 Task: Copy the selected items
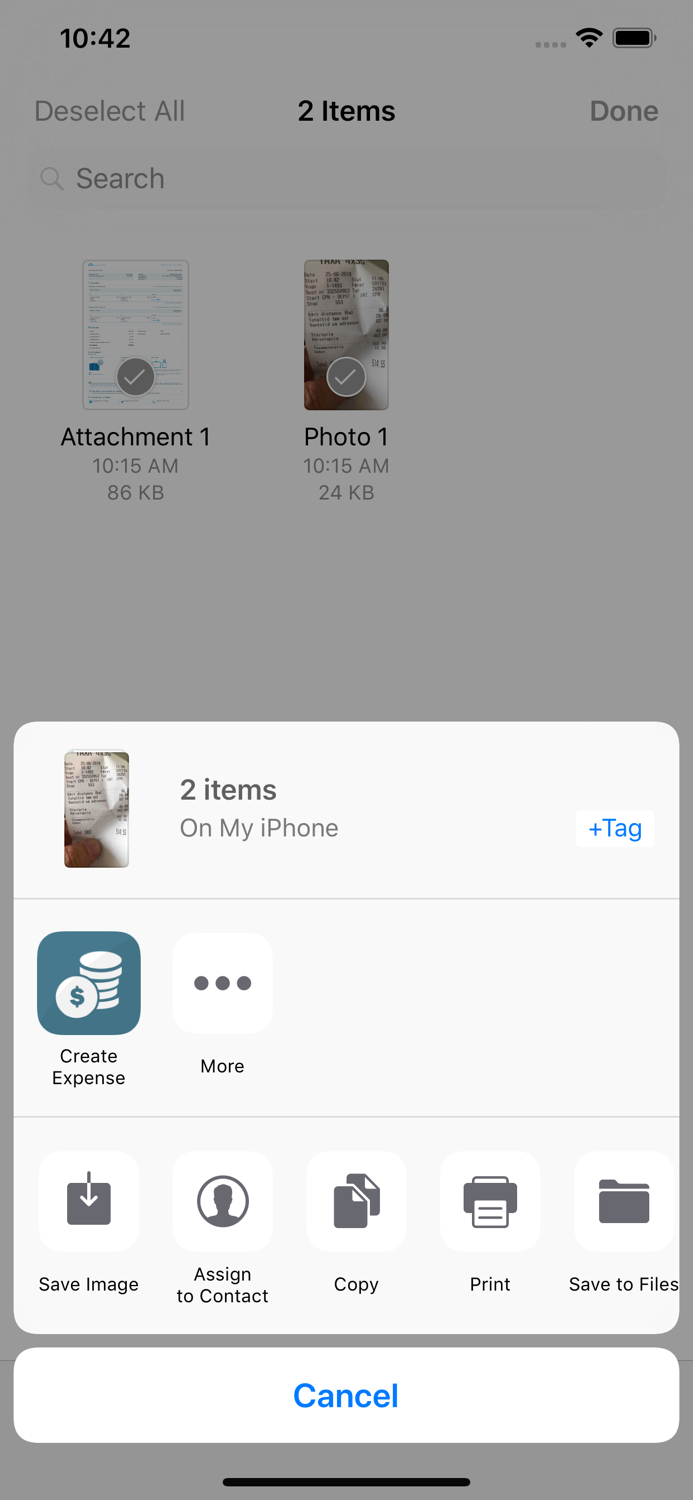coord(356,1202)
